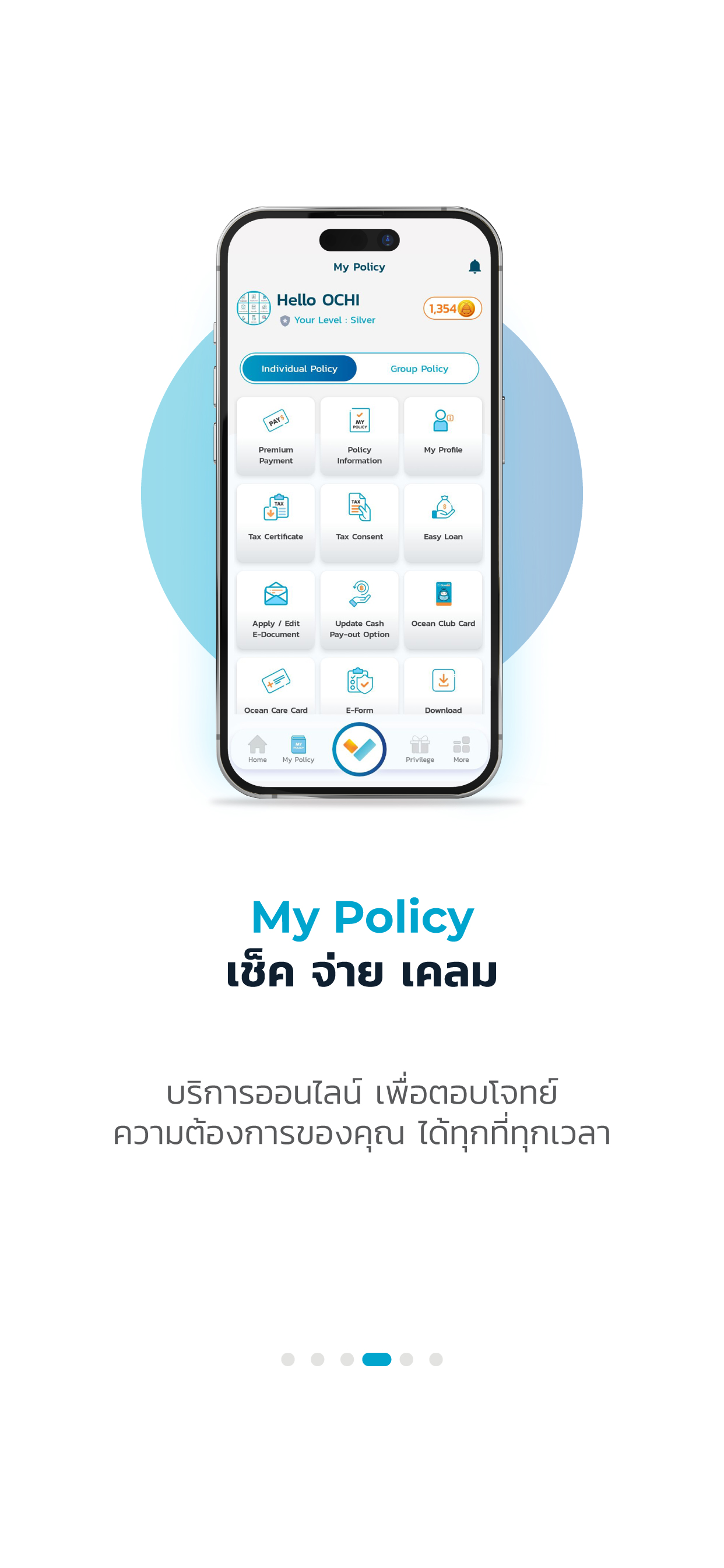Select the last page indicator dot
724x1568 pixels.
point(435,1359)
